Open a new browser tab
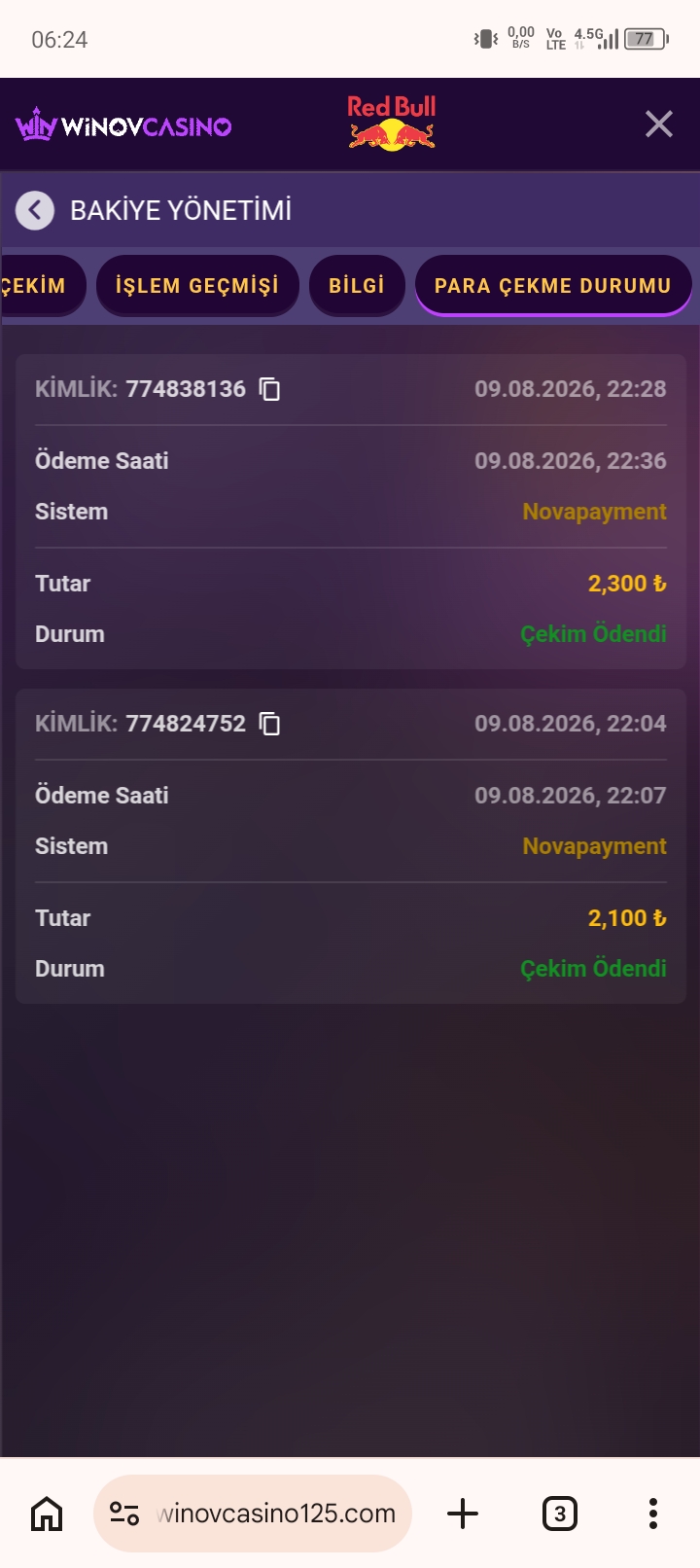 click(x=463, y=1514)
